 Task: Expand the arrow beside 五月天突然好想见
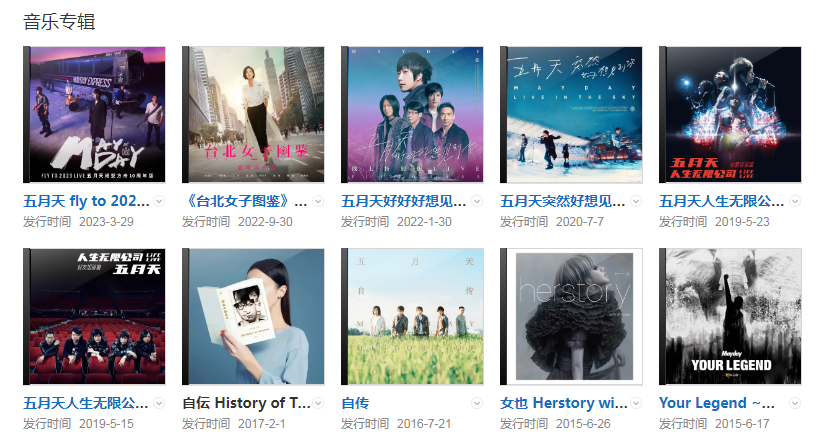pos(637,202)
